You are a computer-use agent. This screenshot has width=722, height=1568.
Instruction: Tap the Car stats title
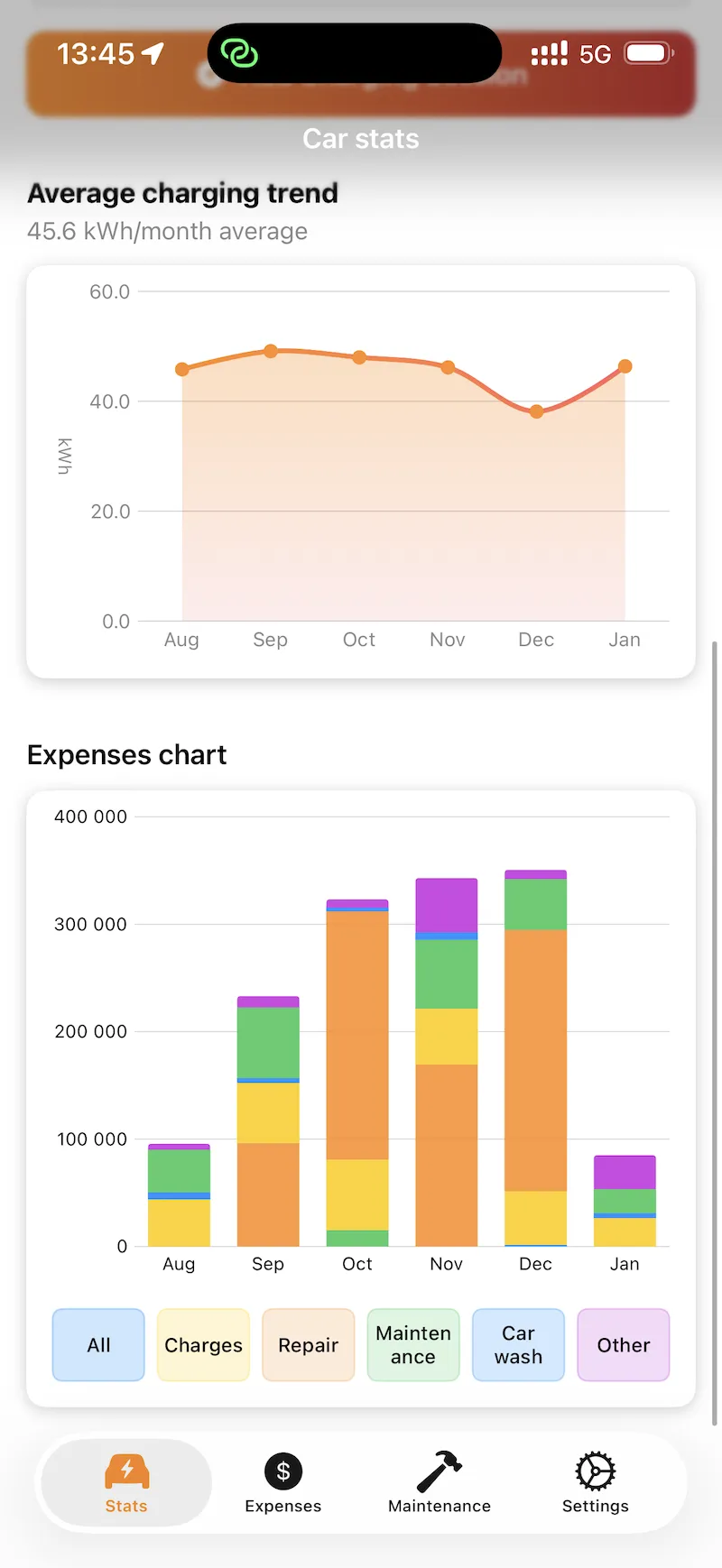(360, 138)
